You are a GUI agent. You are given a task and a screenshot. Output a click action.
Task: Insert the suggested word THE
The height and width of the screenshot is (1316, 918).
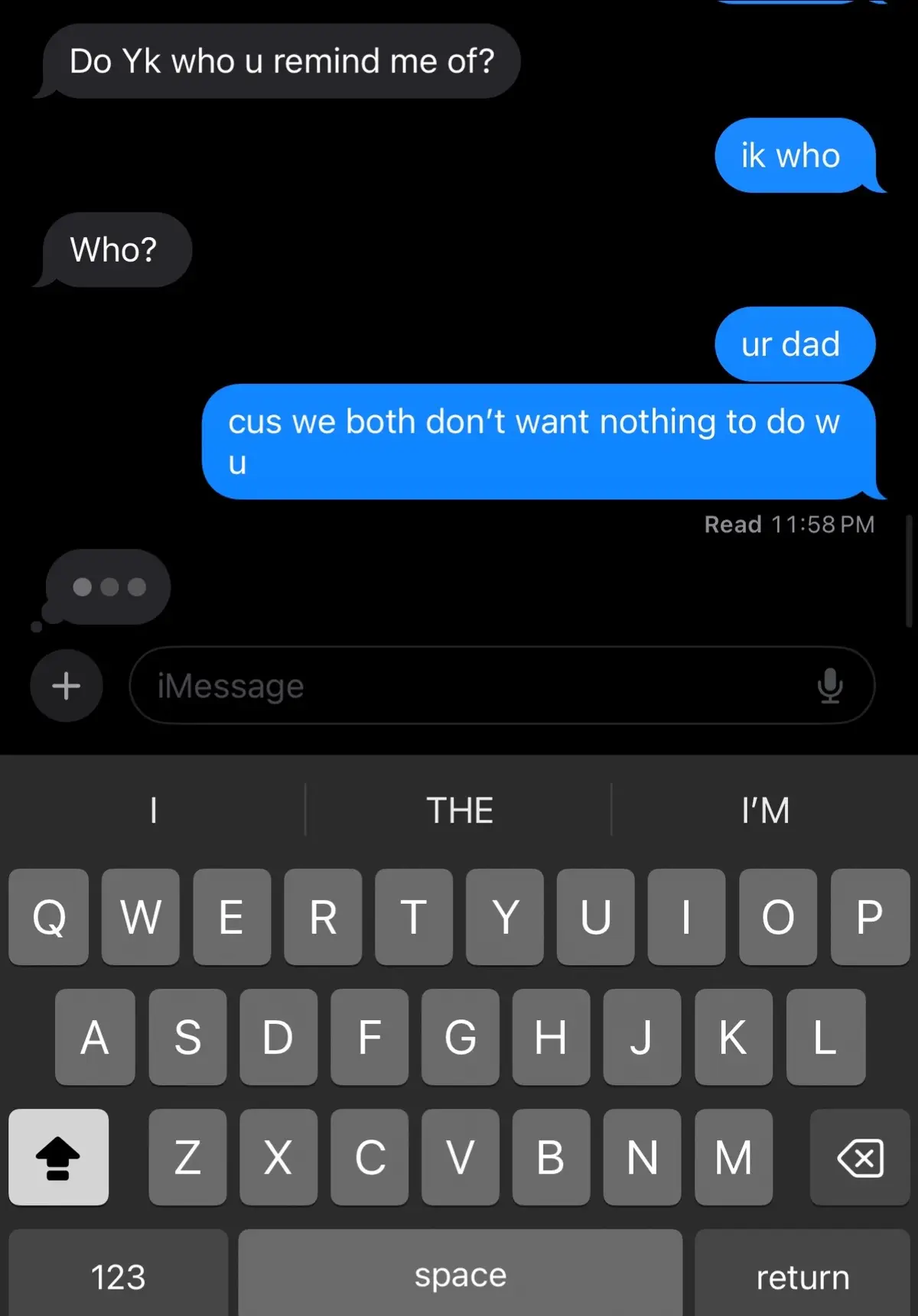point(459,810)
